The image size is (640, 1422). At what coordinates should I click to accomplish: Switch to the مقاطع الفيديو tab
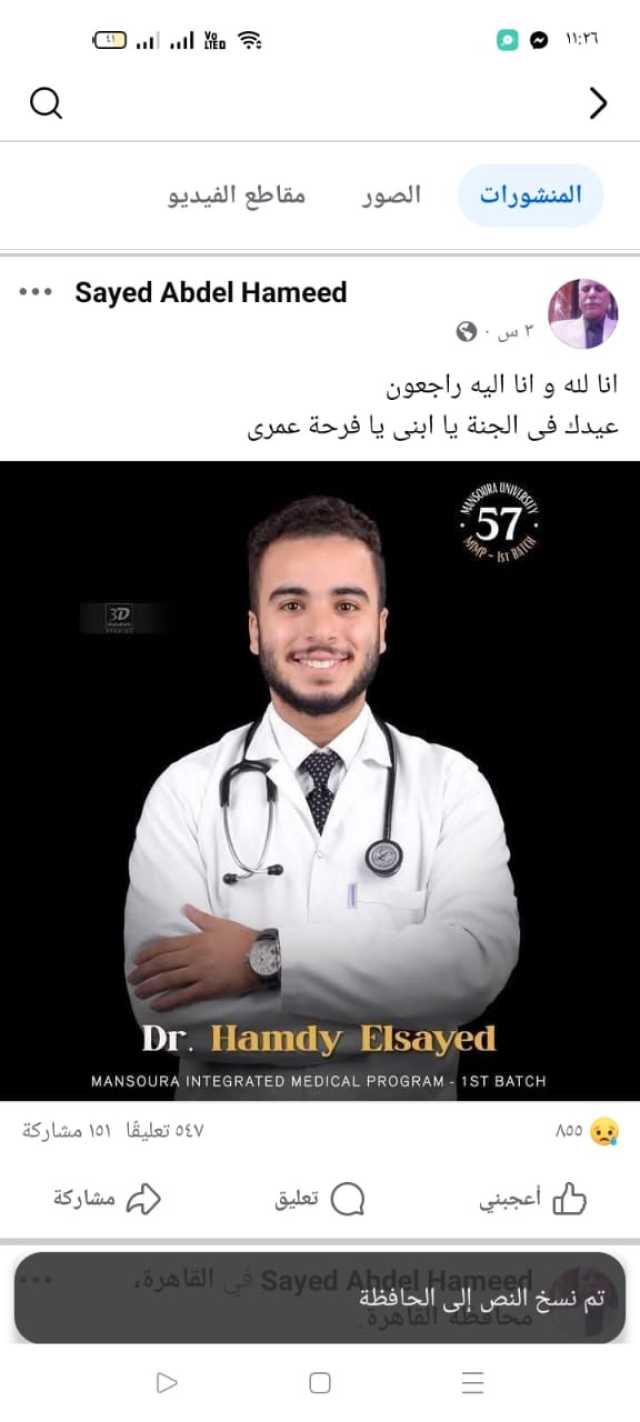(236, 195)
